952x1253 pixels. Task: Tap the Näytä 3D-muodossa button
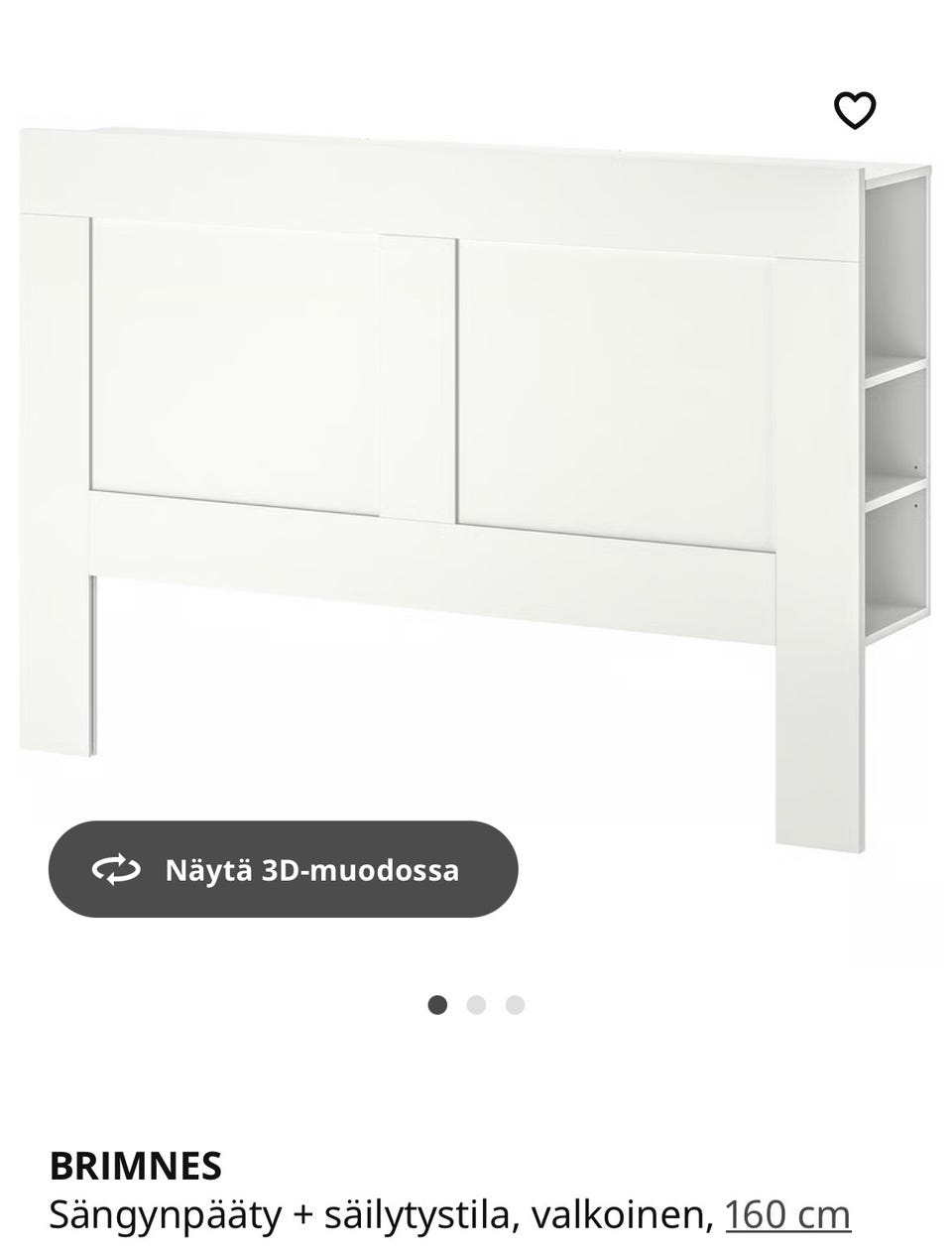click(284, 869)
